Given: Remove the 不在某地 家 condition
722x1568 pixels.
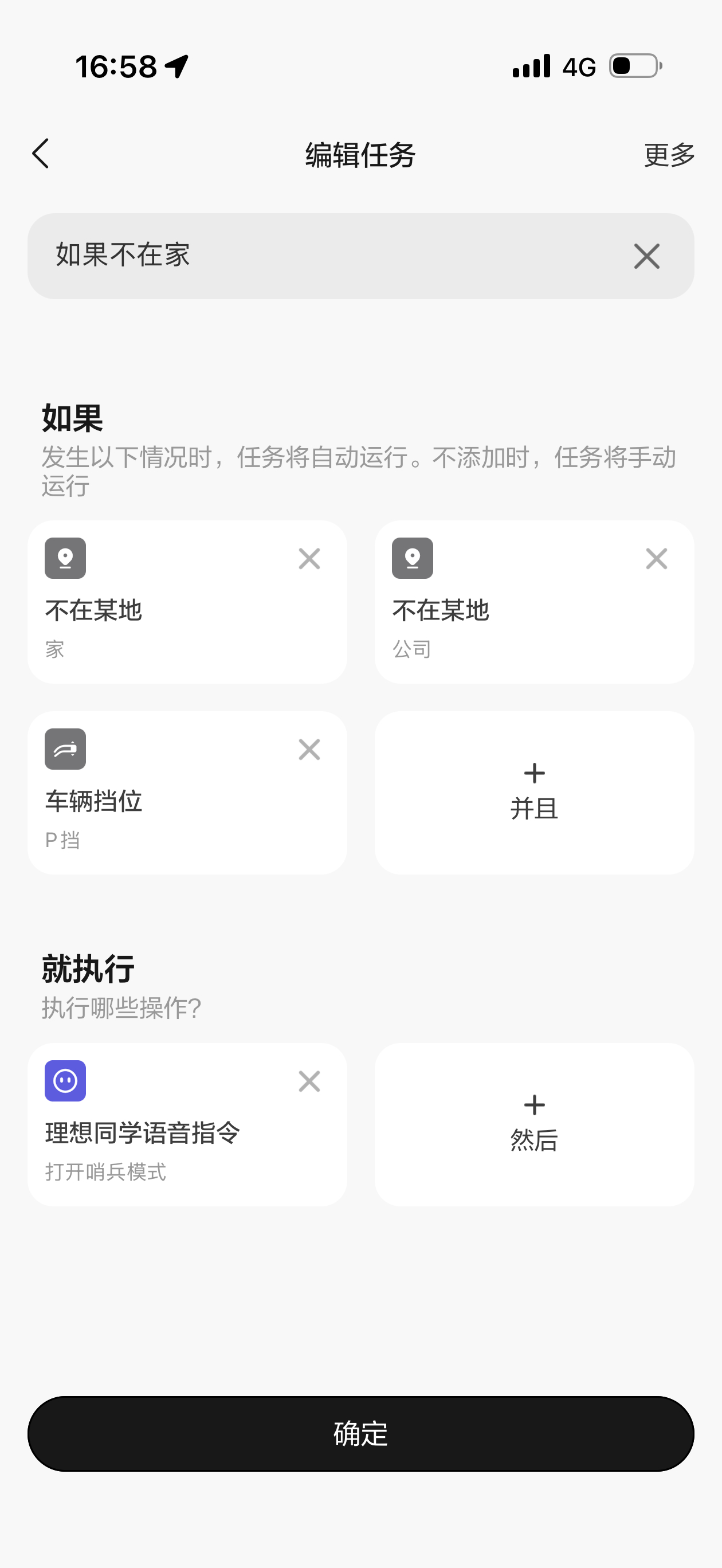Looking at the screenshot, I should 309,558.
